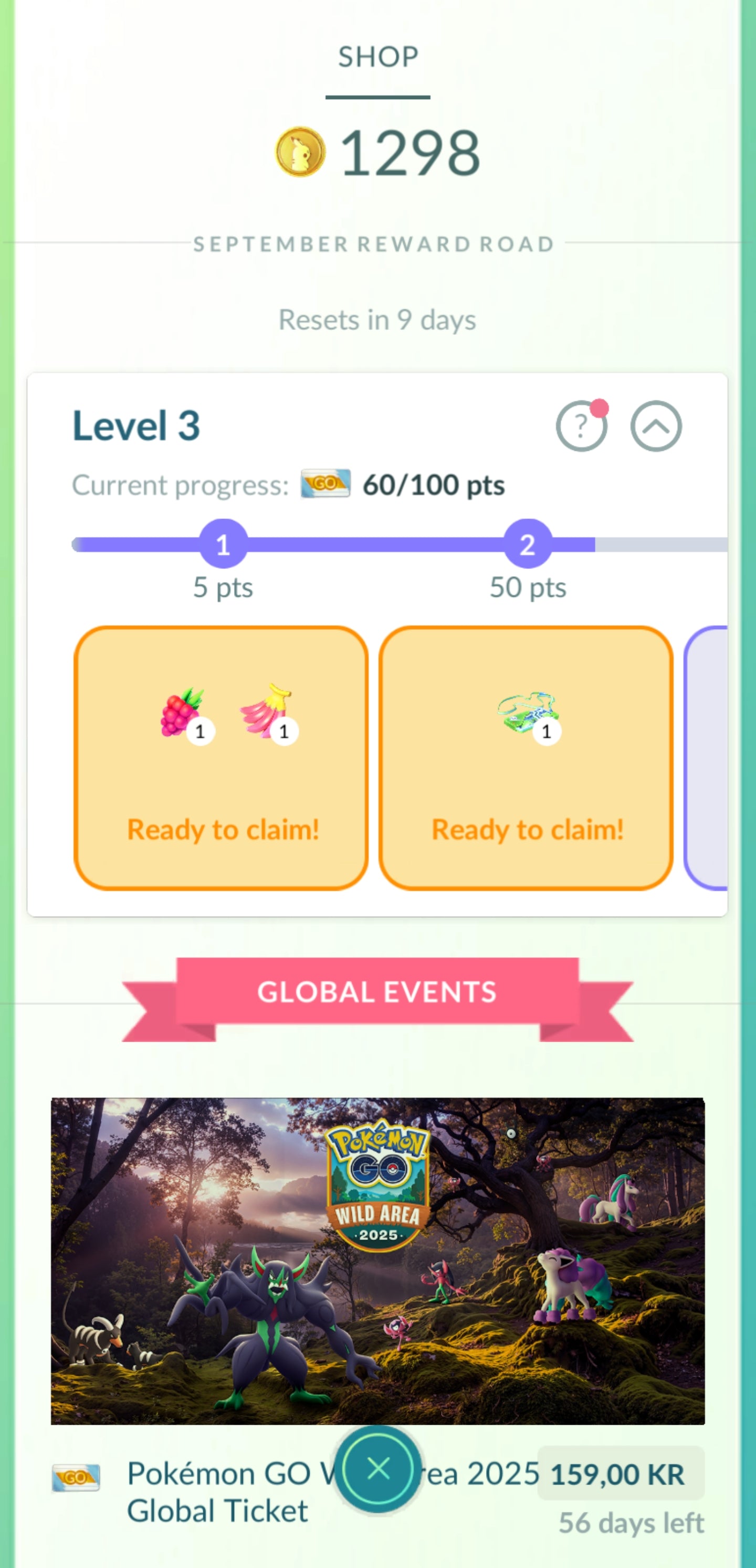Open the Wild Area 2025 event banner
The width and height of the screenshot is (756, 1568).
point(377,1260)
